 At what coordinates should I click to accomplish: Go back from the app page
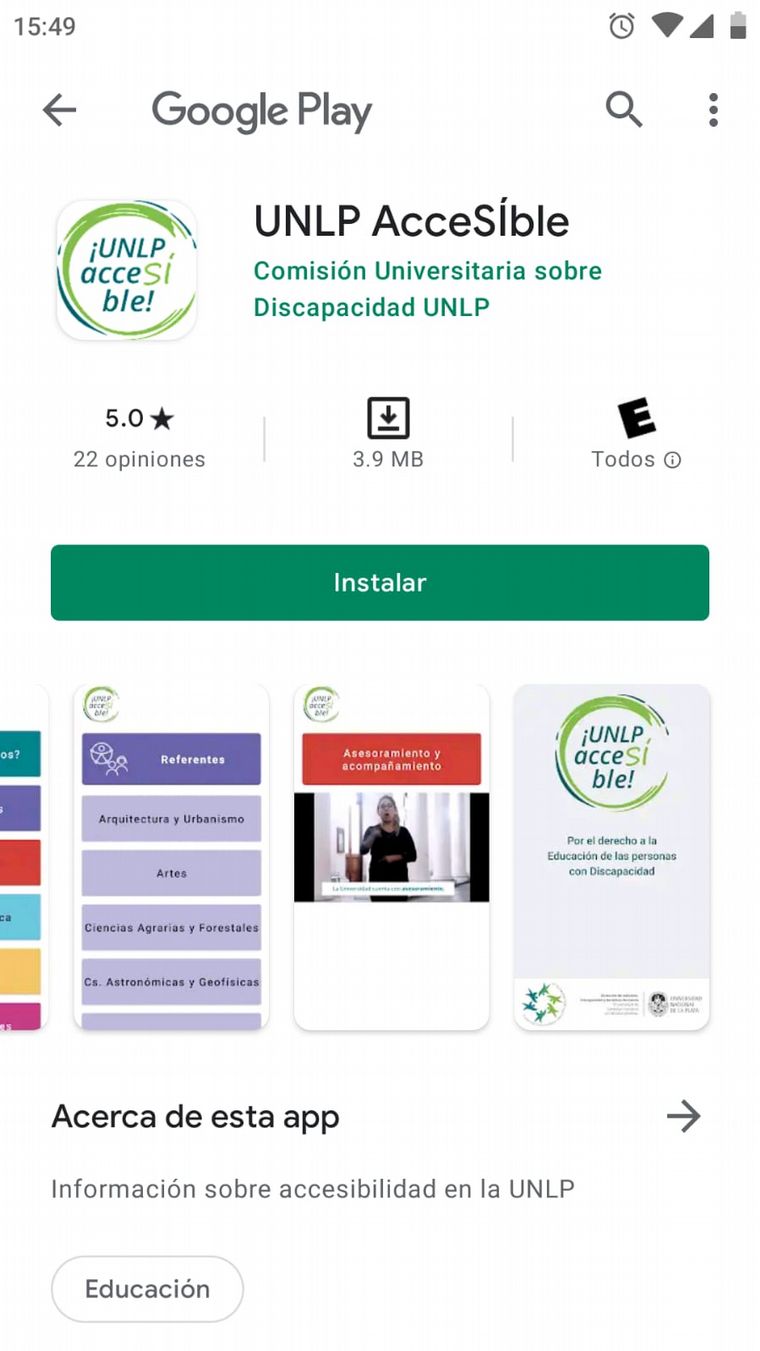click(x=59, y=110)
